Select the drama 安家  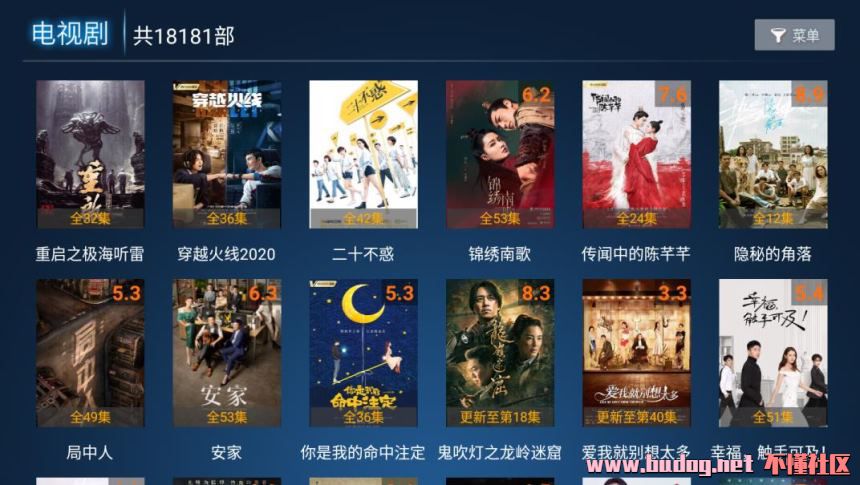226,353
